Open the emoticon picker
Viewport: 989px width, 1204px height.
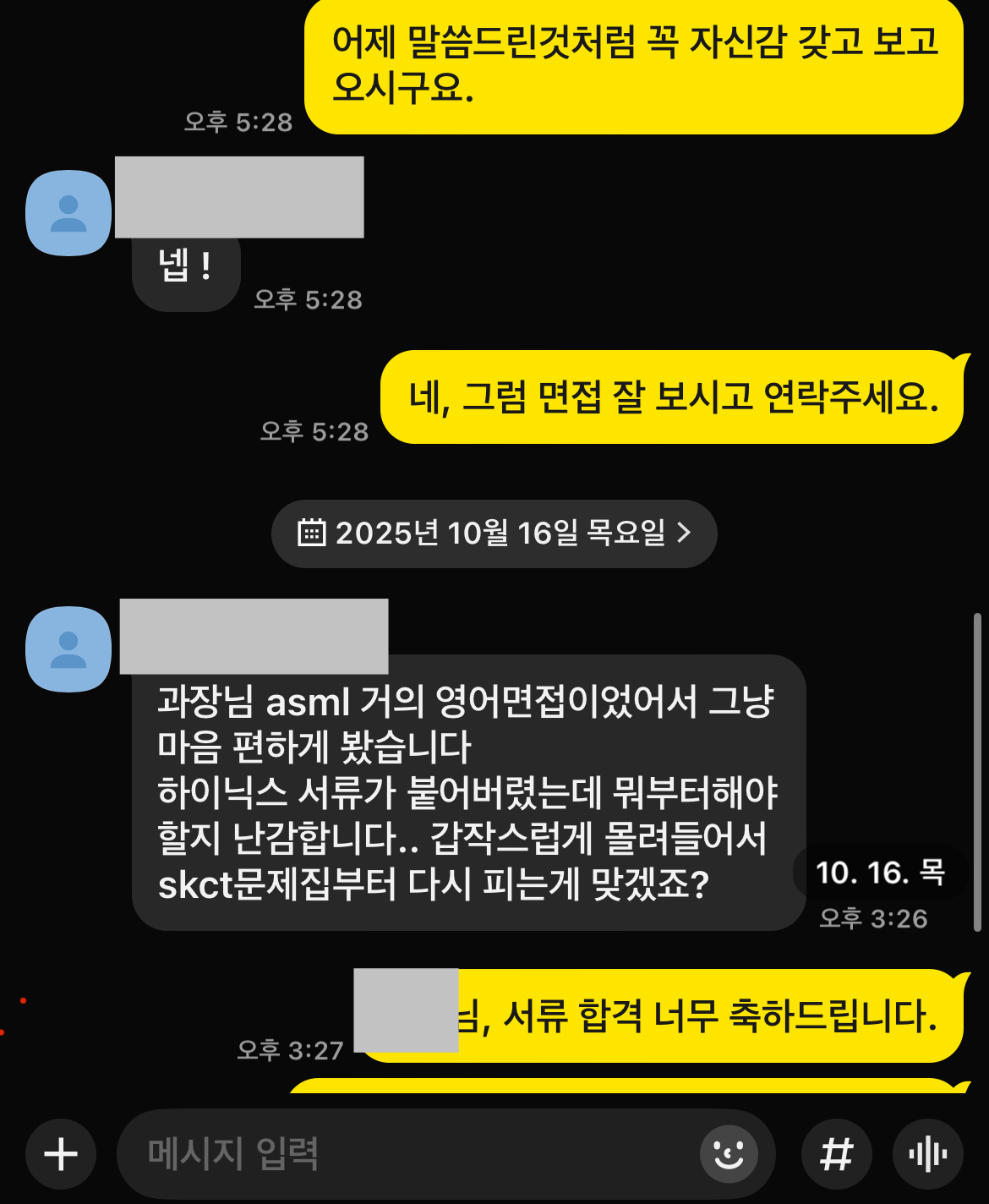pos(729,1154)
